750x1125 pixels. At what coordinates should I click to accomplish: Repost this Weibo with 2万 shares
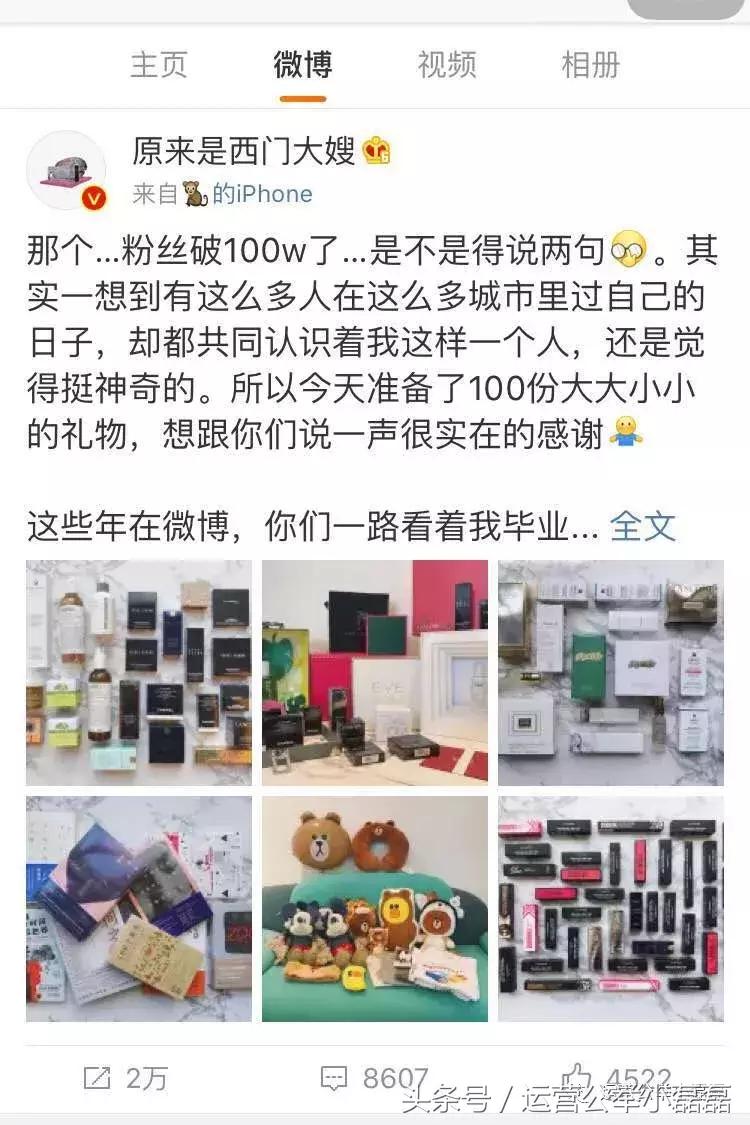coord(125,1078)
